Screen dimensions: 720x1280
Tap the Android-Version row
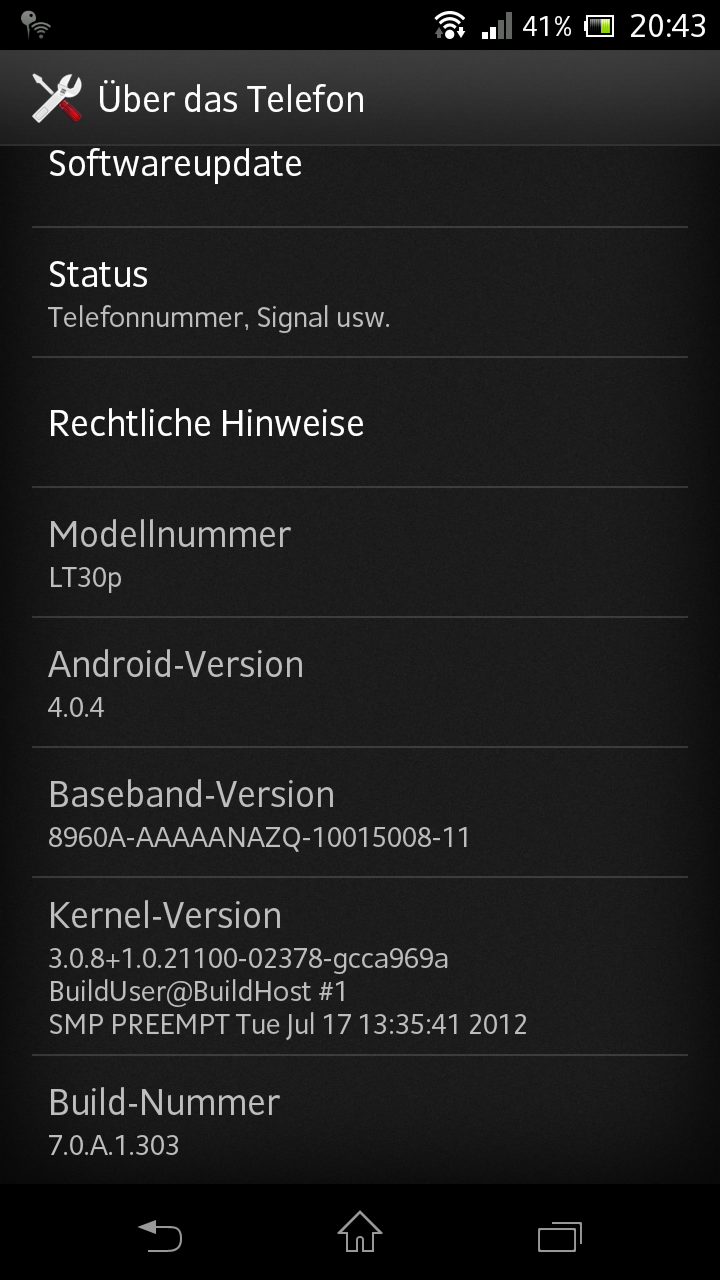(x=360, y=682)
